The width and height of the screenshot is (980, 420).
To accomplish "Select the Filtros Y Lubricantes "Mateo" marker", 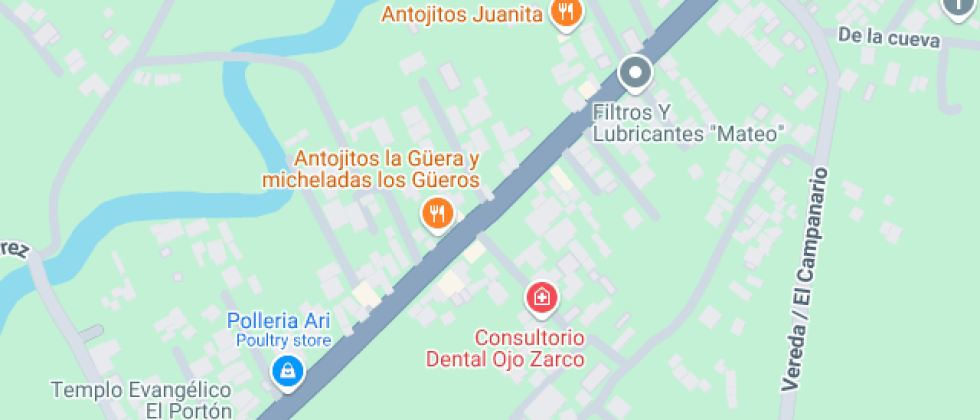I will coord(634,74).
